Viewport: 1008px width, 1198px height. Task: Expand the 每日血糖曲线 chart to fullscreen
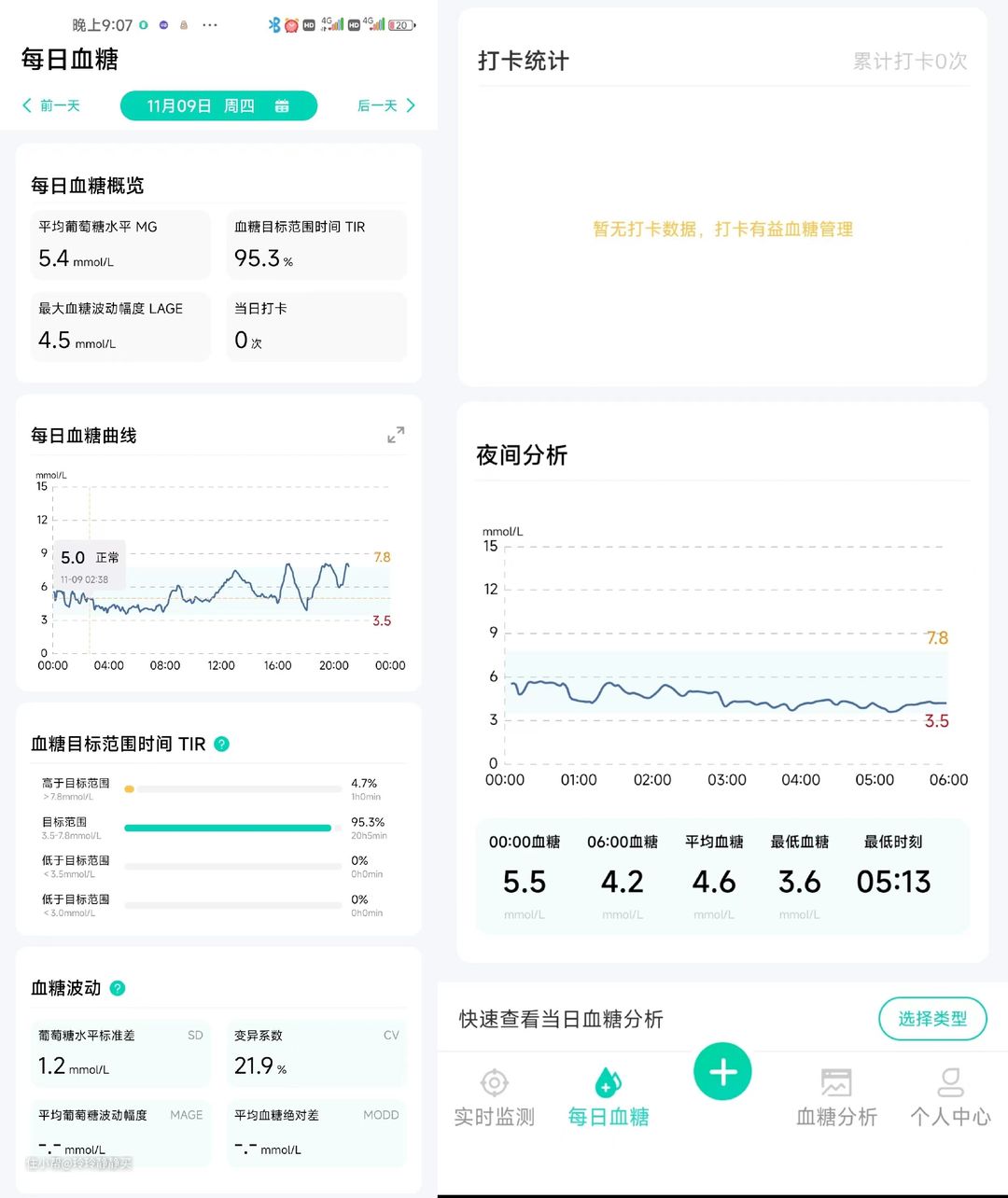click(x=396, y=436)
